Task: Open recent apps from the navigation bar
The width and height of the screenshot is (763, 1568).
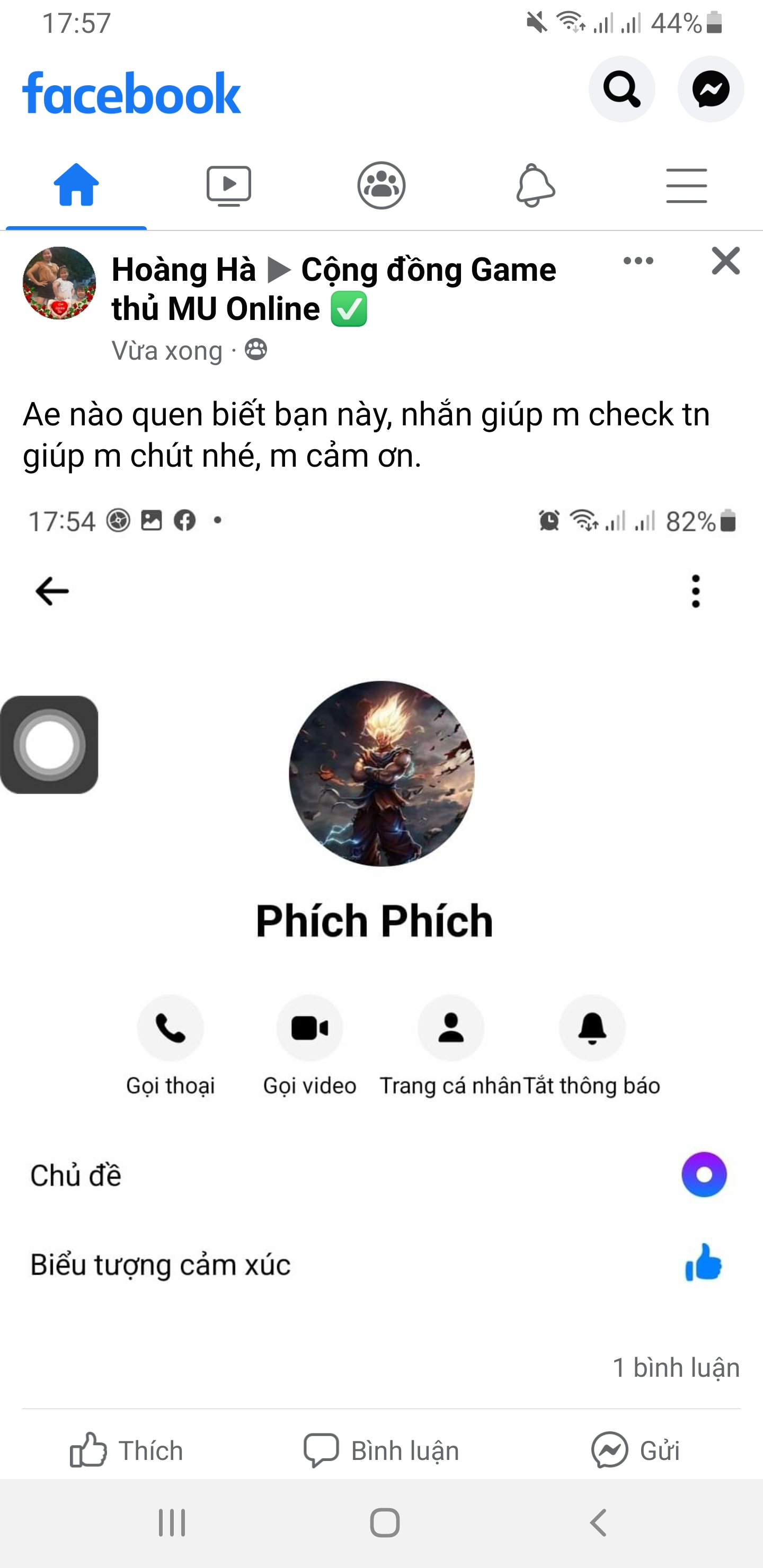Action: (x=172, y=1523)
